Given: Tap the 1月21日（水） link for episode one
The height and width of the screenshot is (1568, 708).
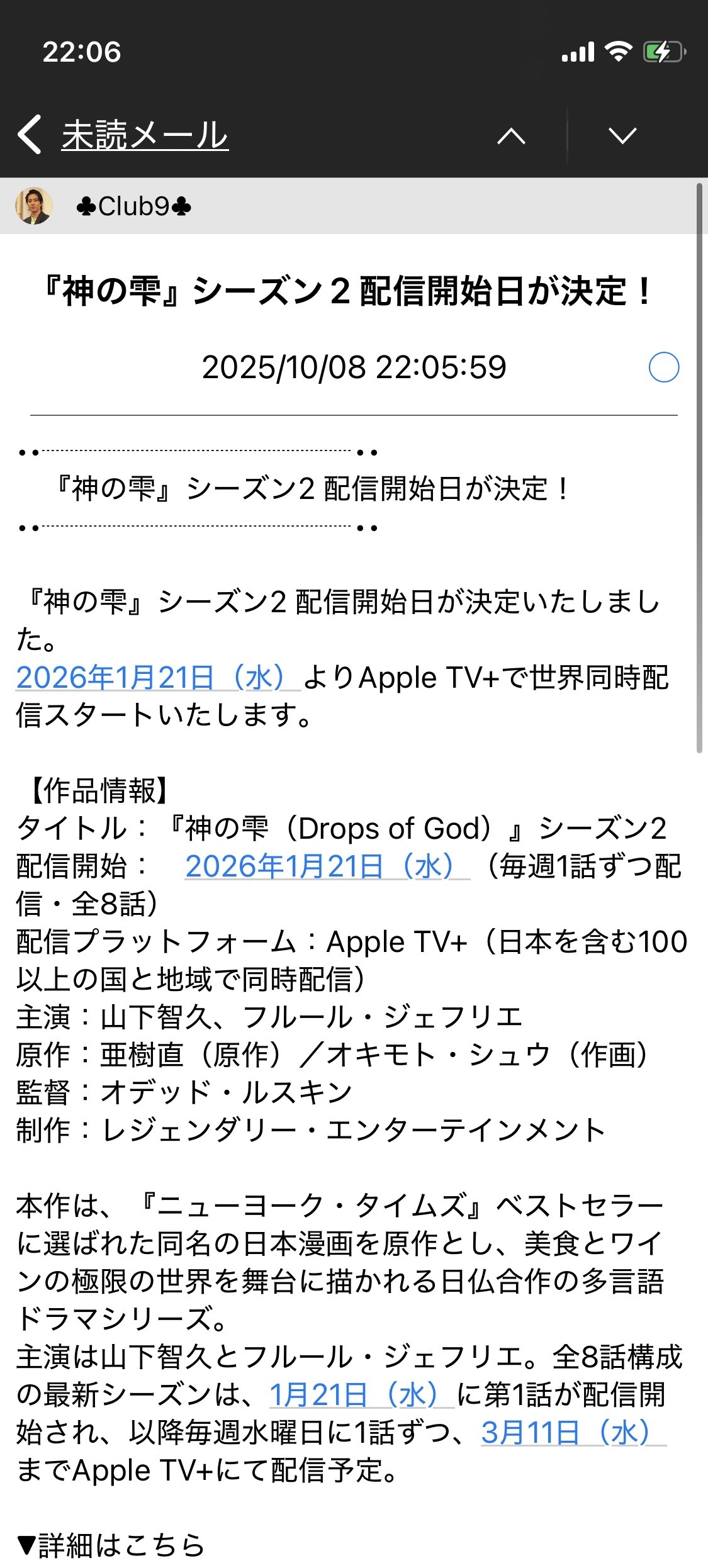Looking at the screenshot, I should click(361, 1395).
